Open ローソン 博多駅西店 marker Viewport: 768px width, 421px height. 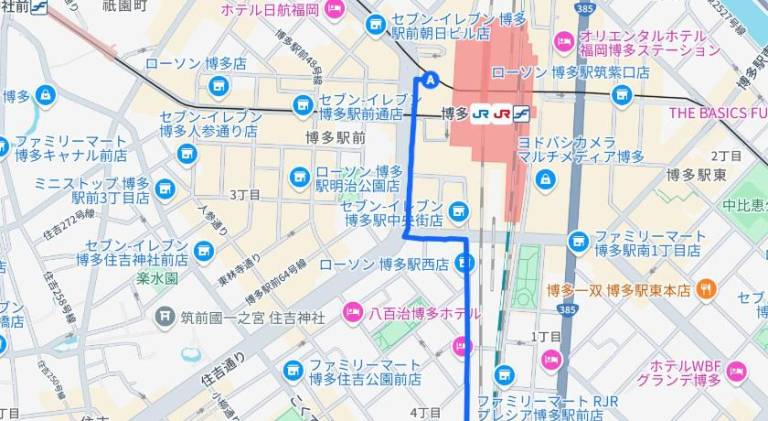[x=464, y=264]
